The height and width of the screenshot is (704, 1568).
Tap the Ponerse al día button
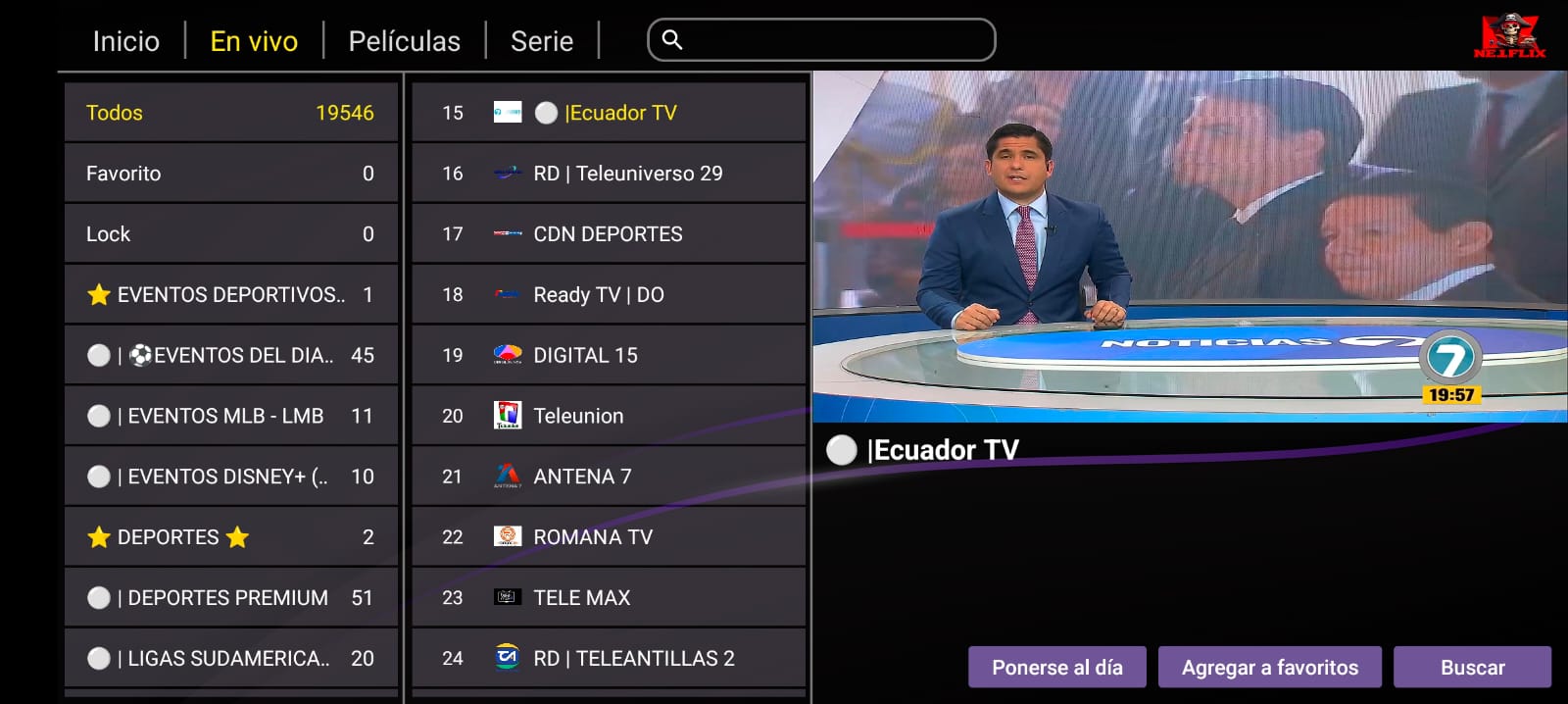point(1056,667)
